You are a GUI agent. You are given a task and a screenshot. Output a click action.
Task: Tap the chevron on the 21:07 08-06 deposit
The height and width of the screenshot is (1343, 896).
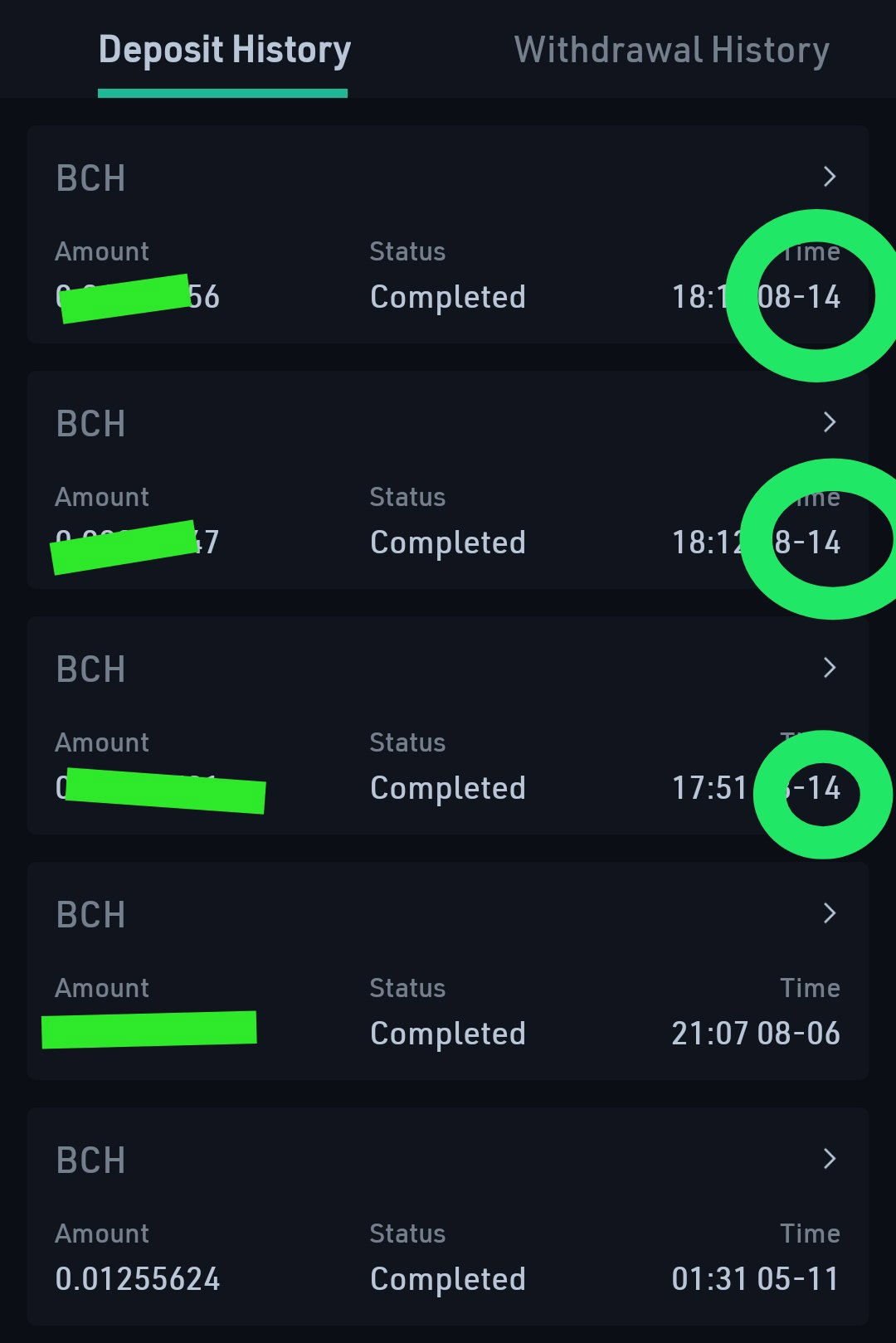pos(829,913)
